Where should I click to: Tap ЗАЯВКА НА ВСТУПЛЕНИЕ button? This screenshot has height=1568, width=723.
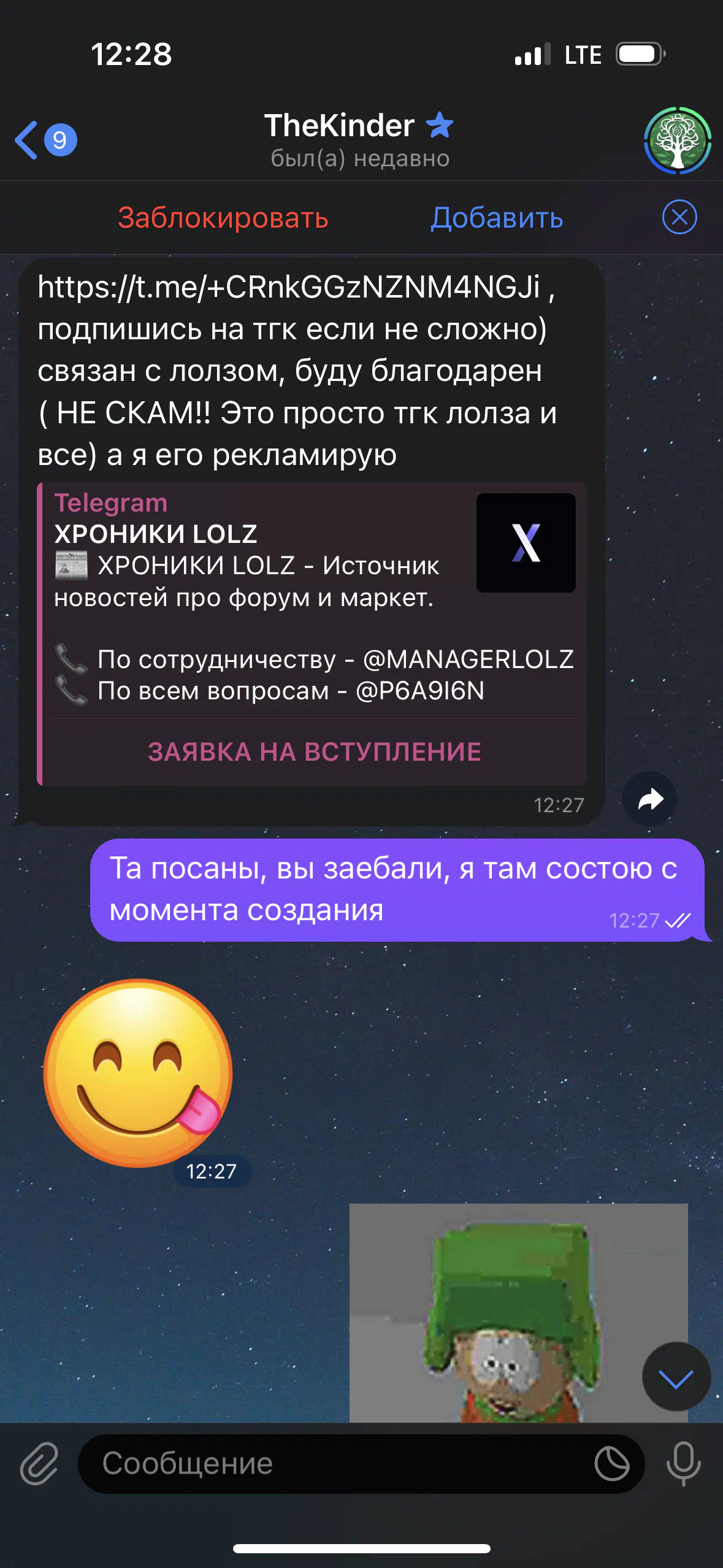tap(315, 752)
